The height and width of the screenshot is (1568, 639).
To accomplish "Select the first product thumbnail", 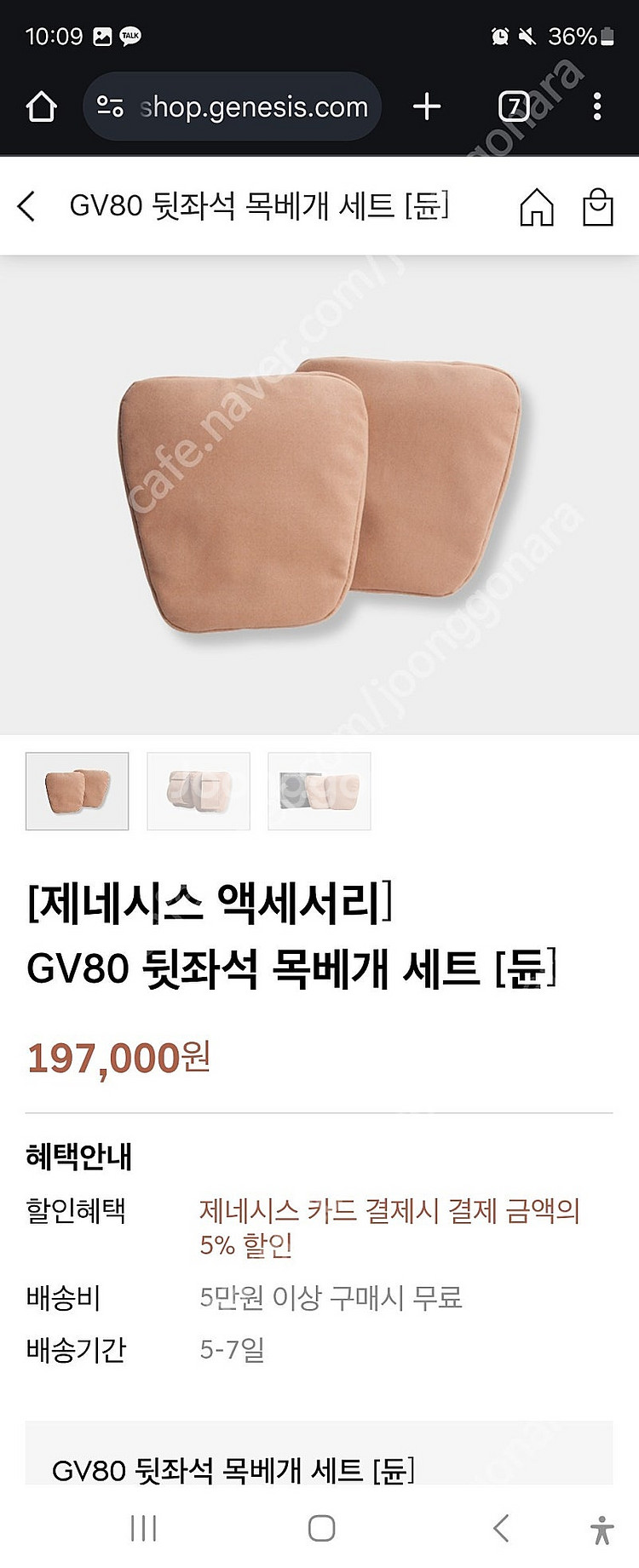I will pyautogui.click(x=78, y=790).
